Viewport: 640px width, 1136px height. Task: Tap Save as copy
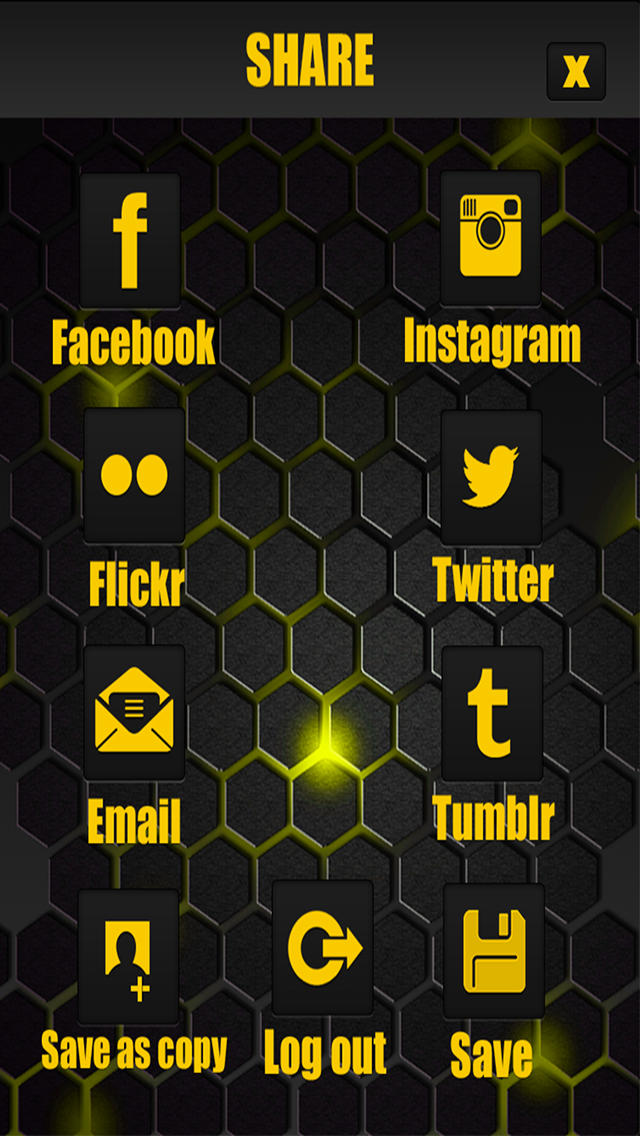coord(128,956)
